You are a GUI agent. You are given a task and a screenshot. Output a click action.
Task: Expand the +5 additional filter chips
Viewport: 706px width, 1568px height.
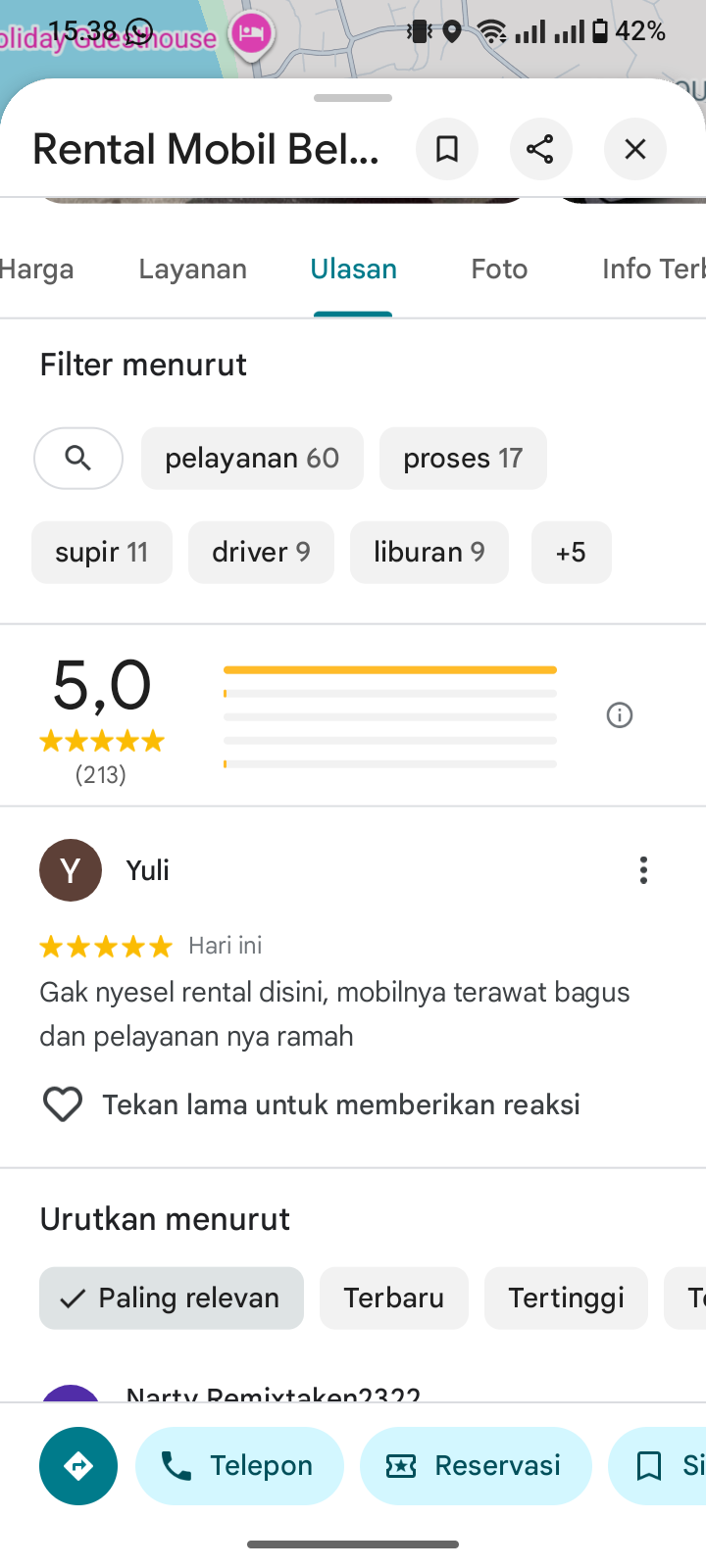pos(571,552)
